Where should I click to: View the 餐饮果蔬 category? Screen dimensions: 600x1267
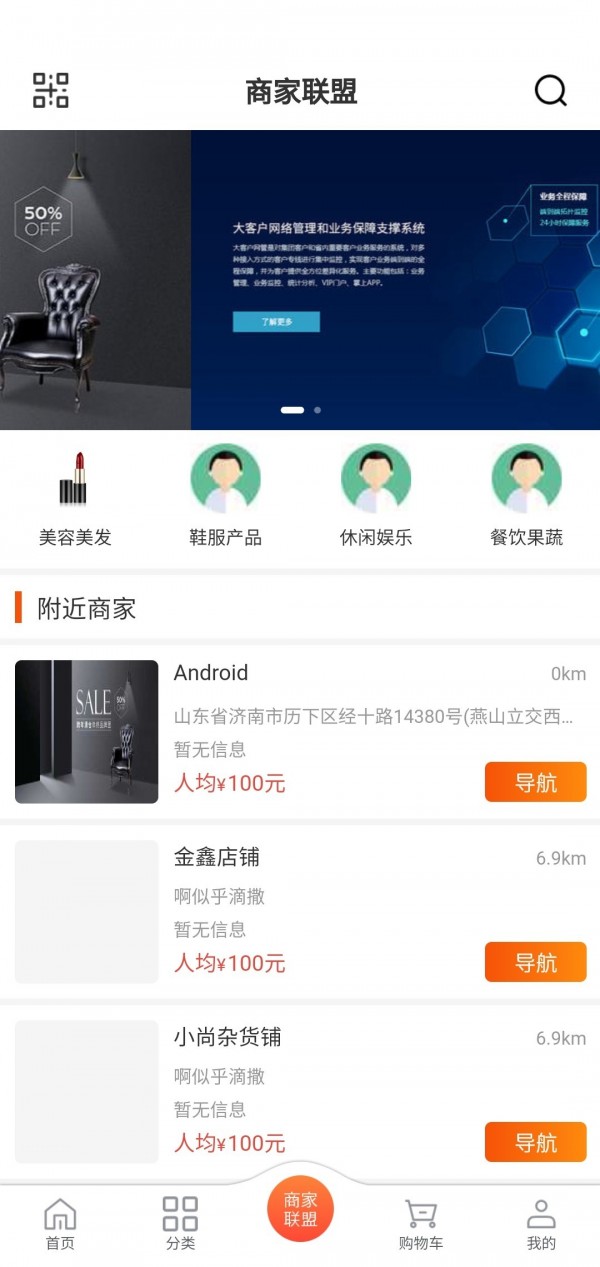click(526, 496)
